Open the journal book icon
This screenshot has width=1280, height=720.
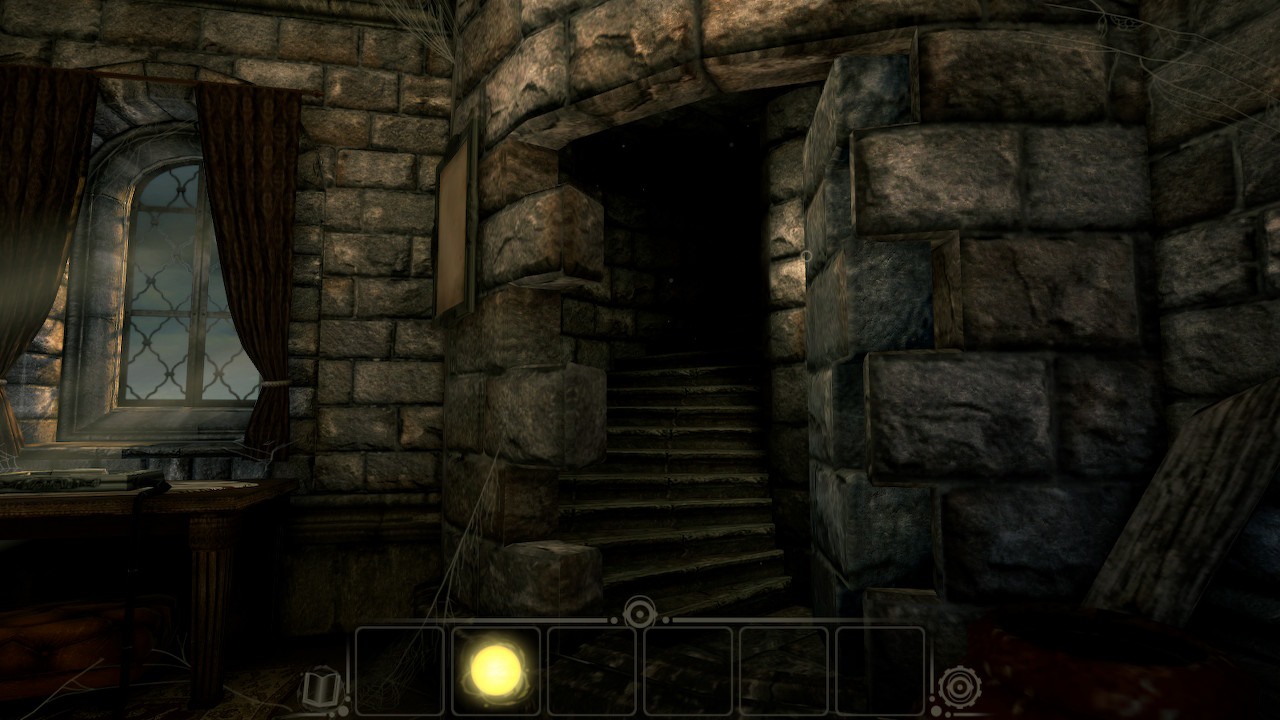(323, 689)
